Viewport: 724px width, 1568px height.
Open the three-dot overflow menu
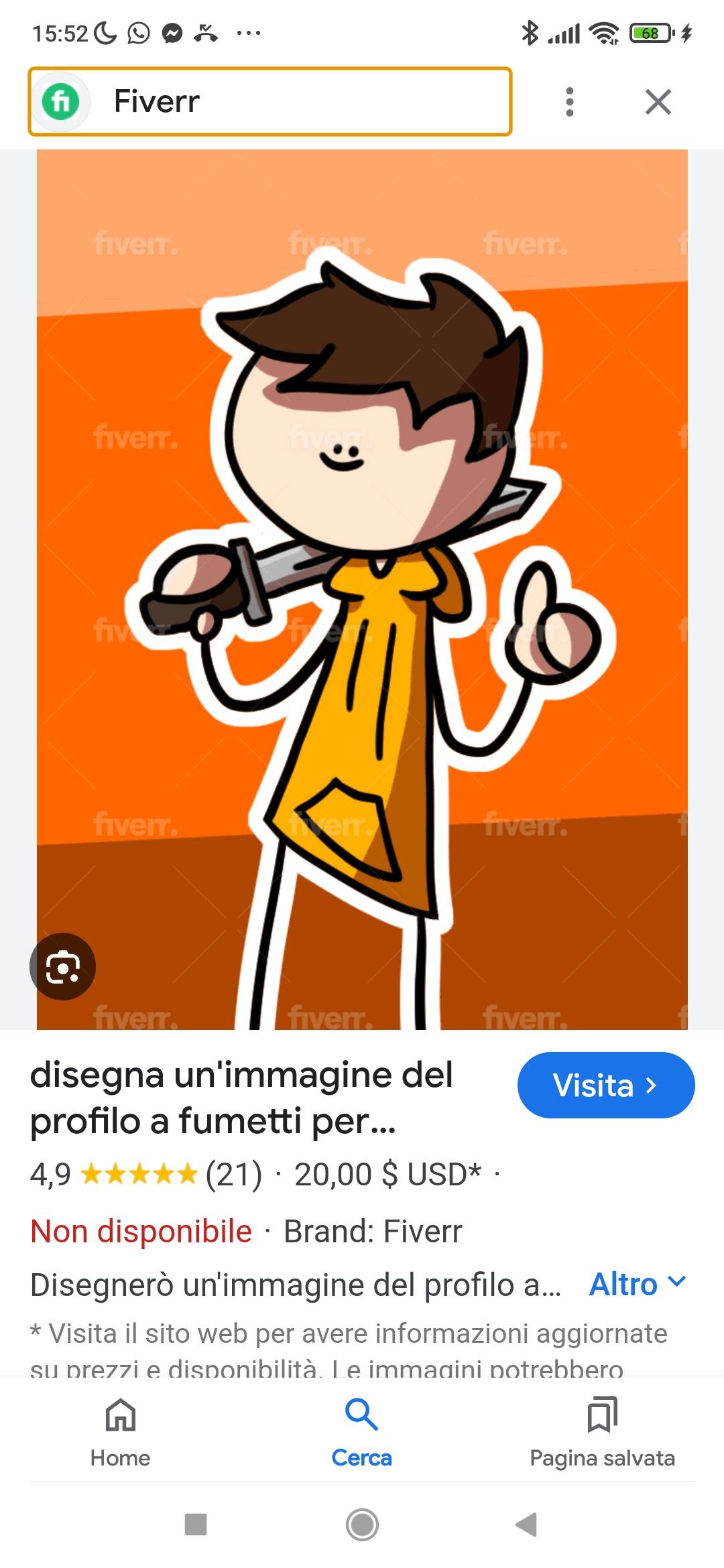[570, 102]
